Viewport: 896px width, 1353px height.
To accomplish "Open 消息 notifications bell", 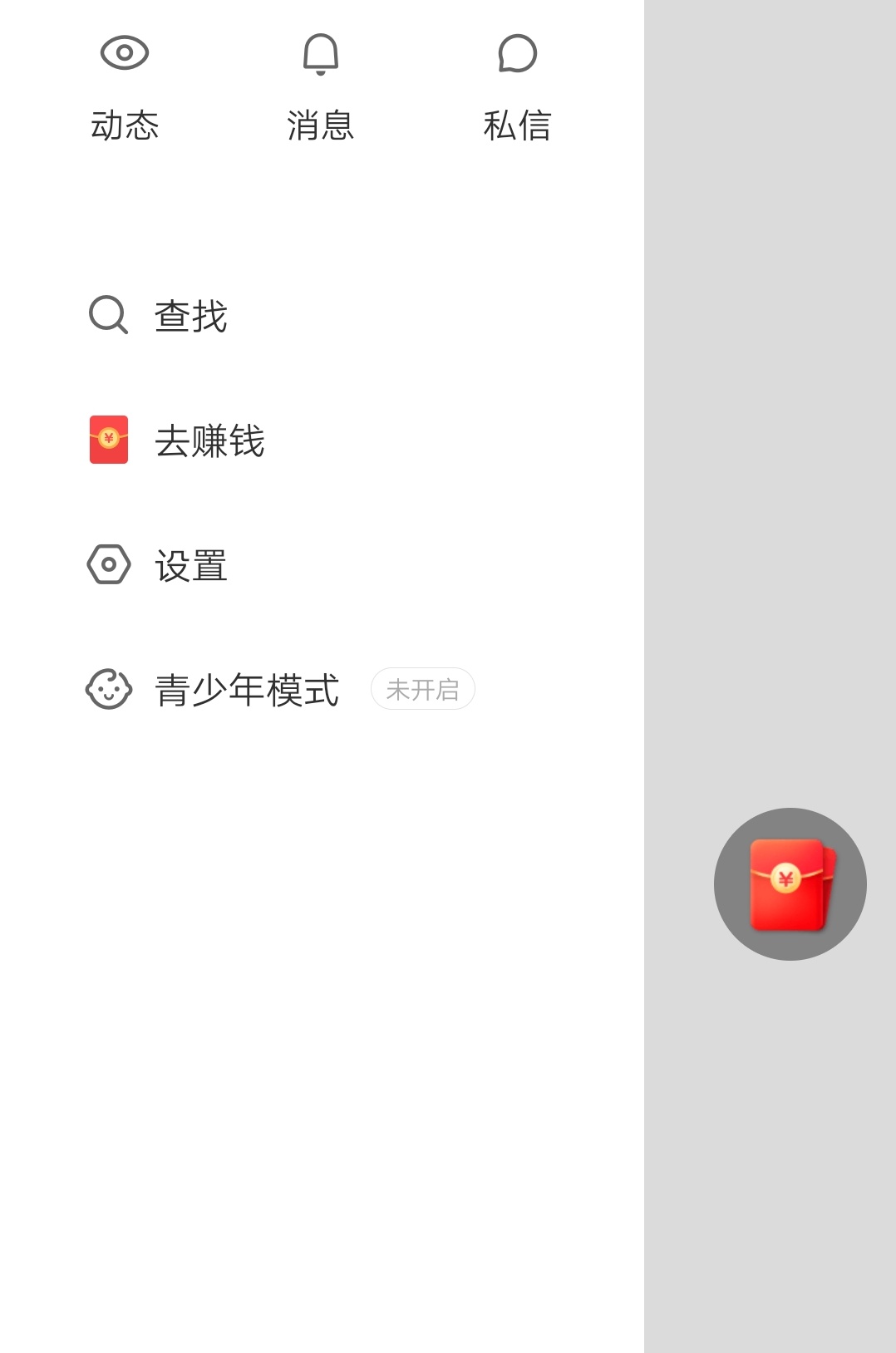I will 320,87.
